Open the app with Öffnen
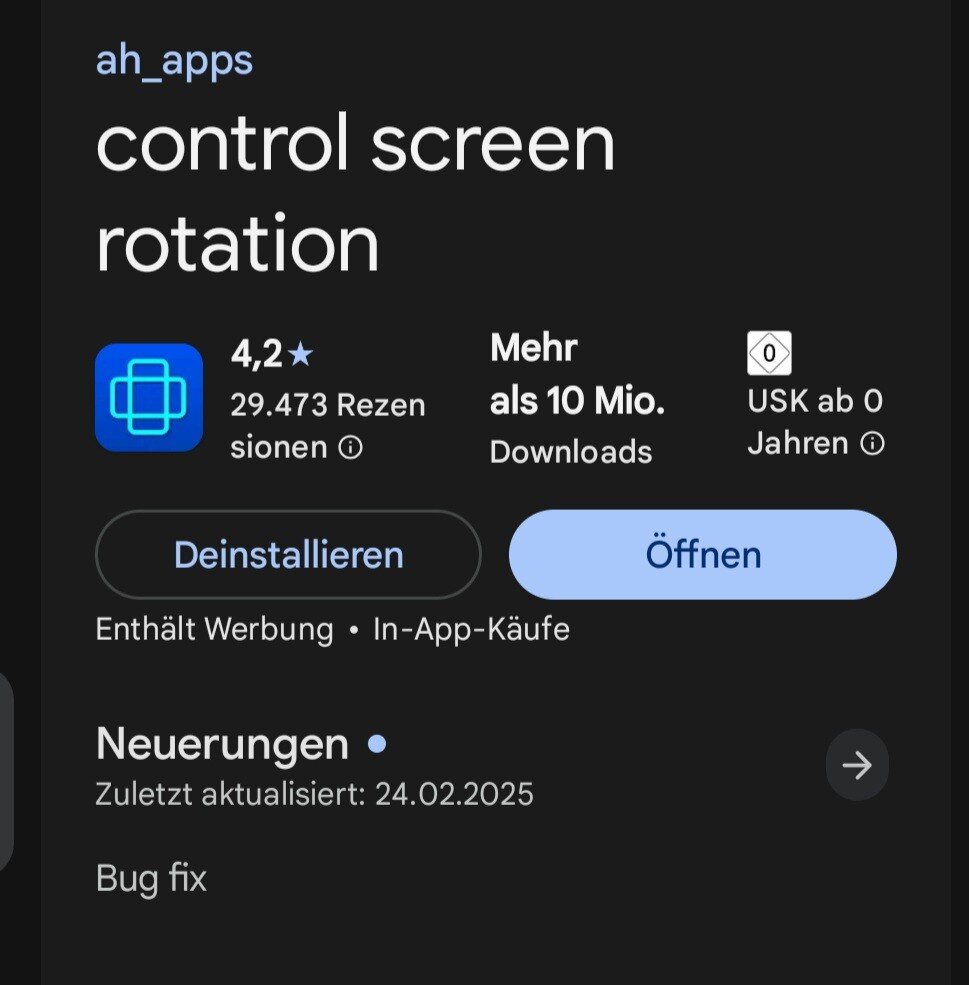 [x=702, y=555]
